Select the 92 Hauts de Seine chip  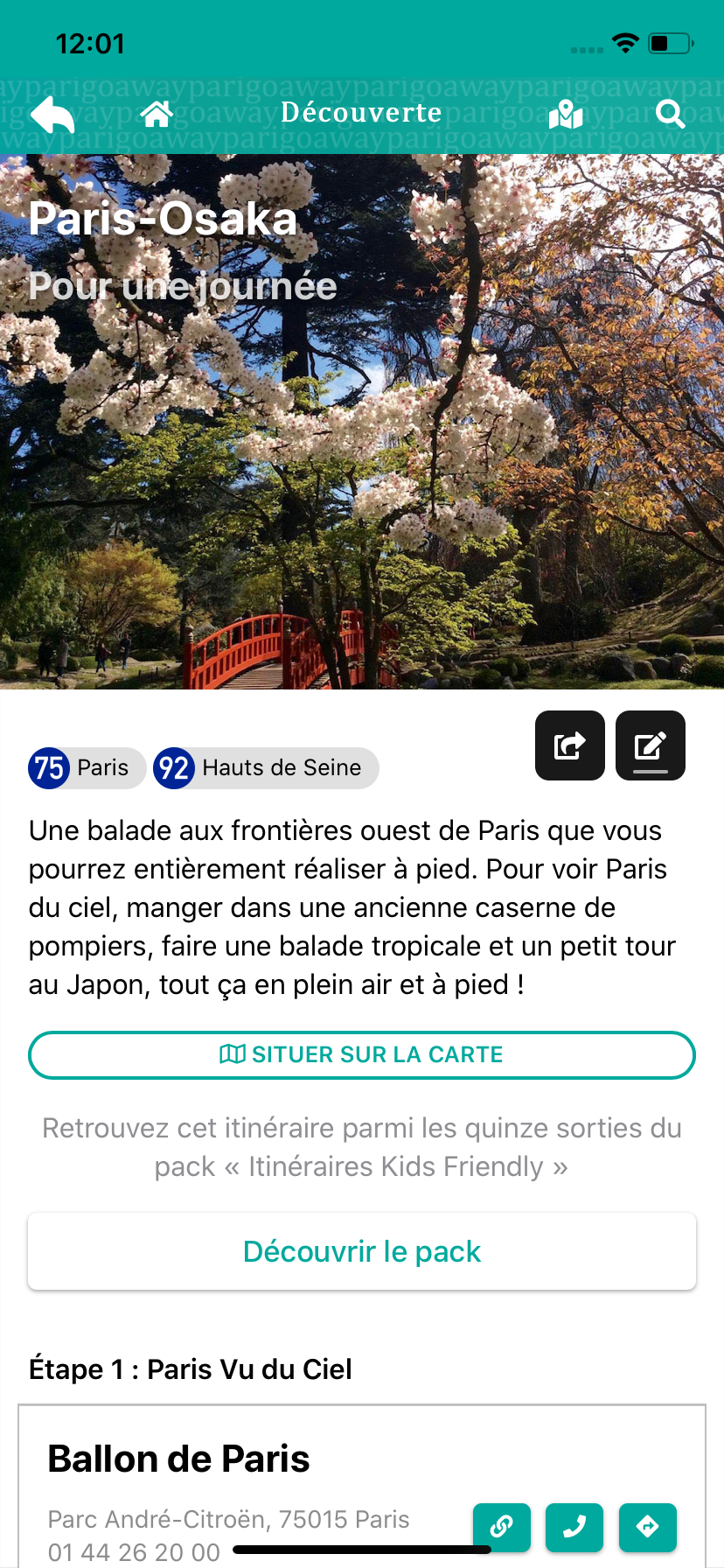266,768
